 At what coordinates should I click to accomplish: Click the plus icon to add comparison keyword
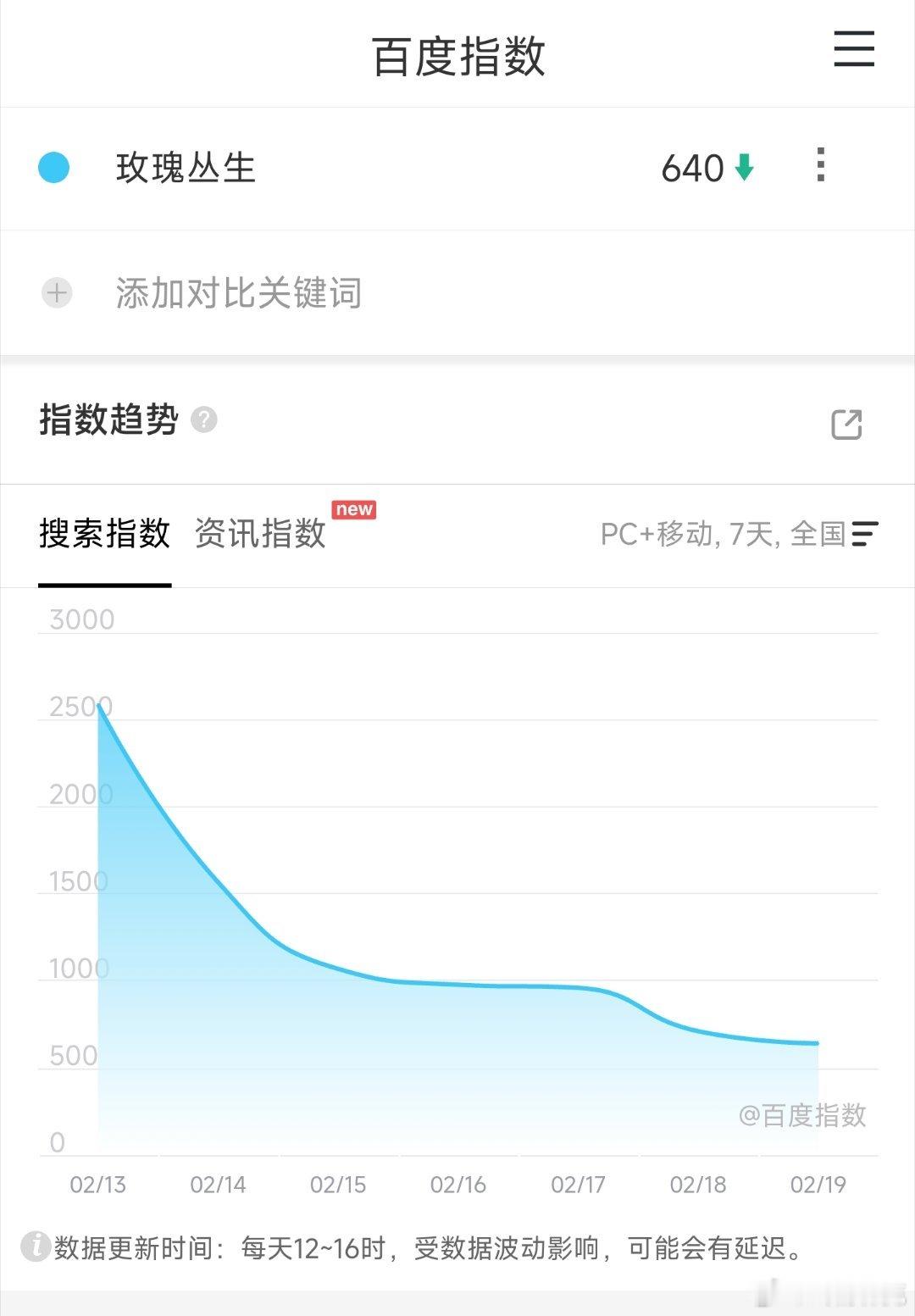point(56,293)
